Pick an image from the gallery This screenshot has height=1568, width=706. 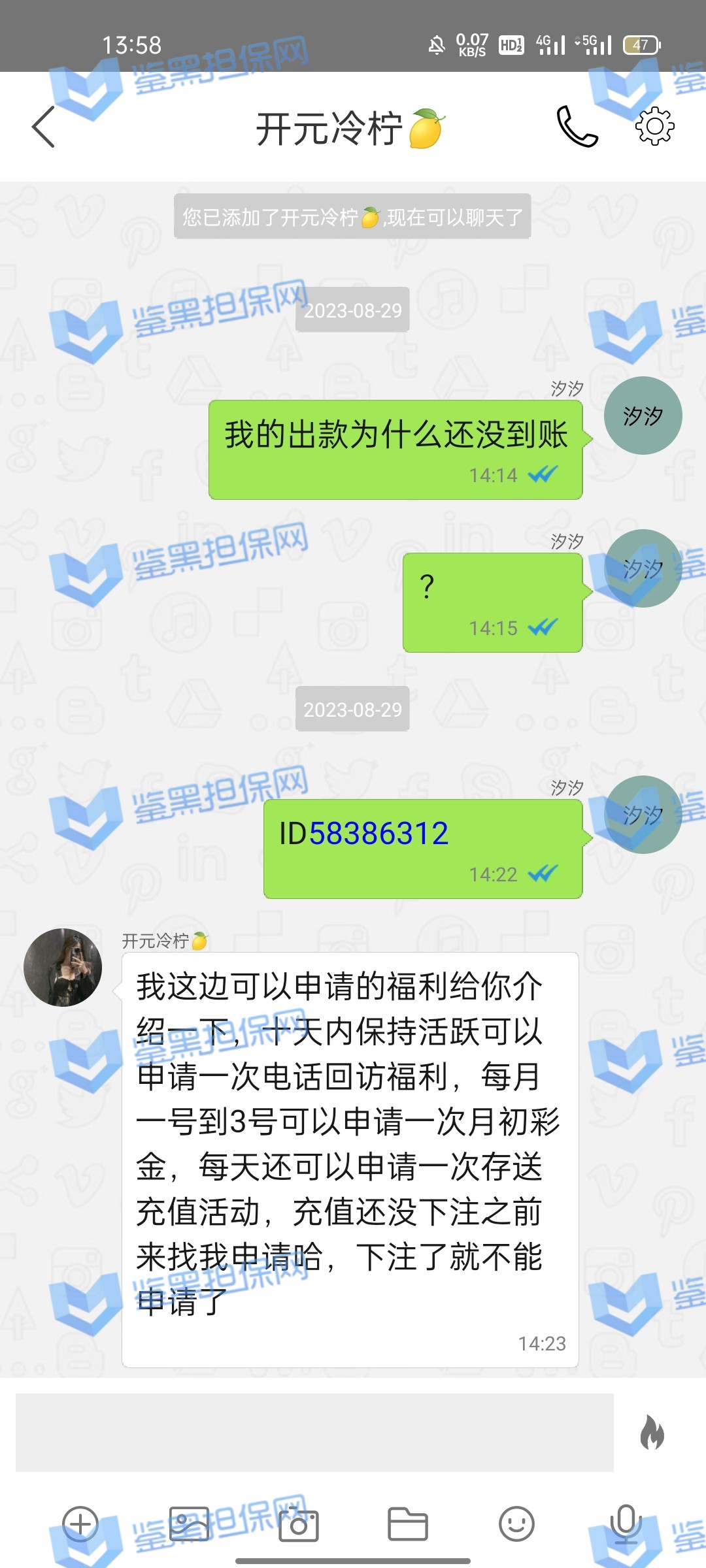tap(190, 1524)
